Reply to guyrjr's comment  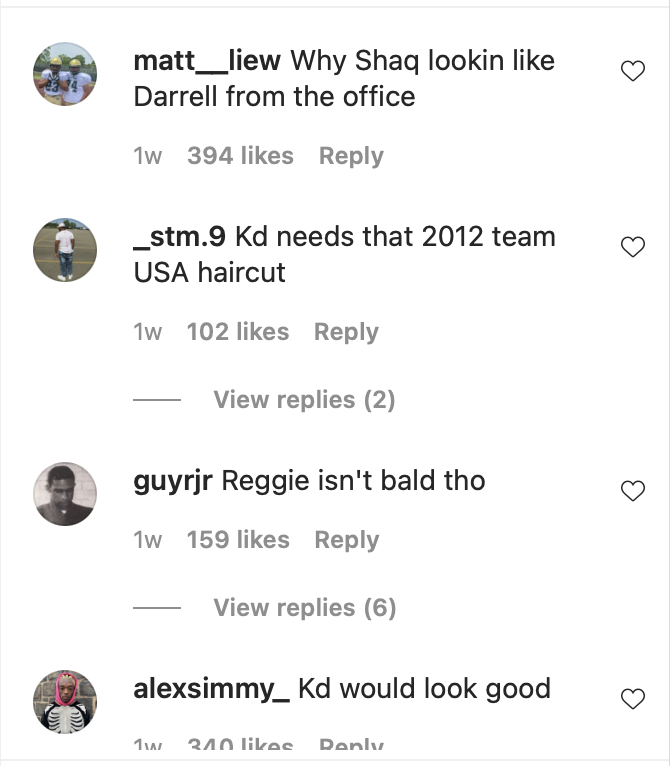tap(346, 540)
